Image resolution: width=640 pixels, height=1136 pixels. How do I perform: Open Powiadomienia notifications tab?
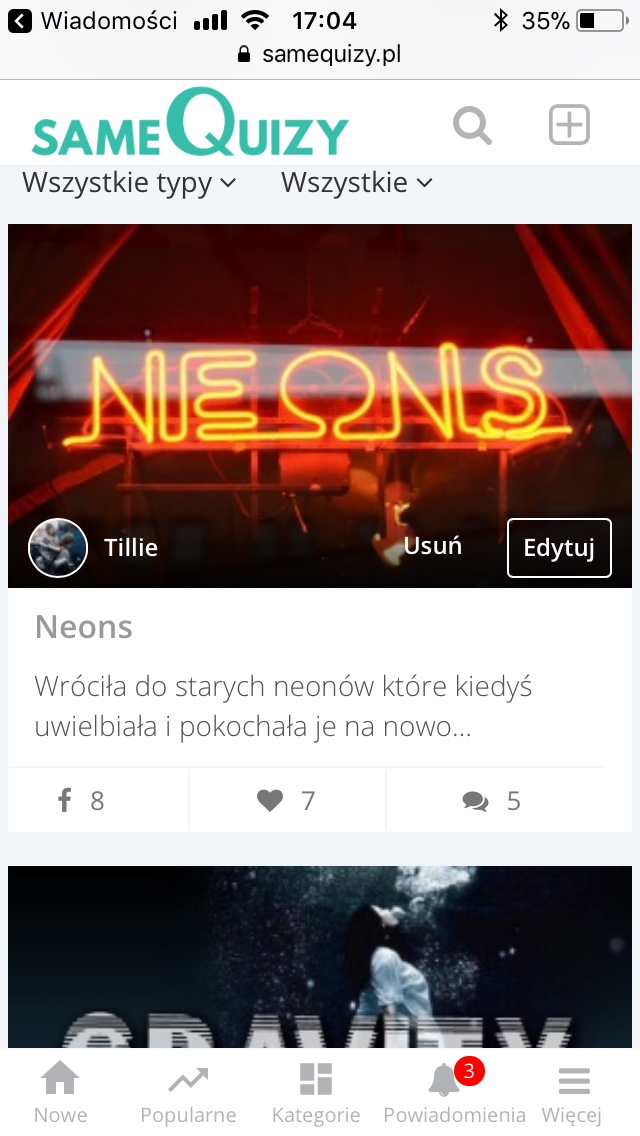tap(454, 1092)
